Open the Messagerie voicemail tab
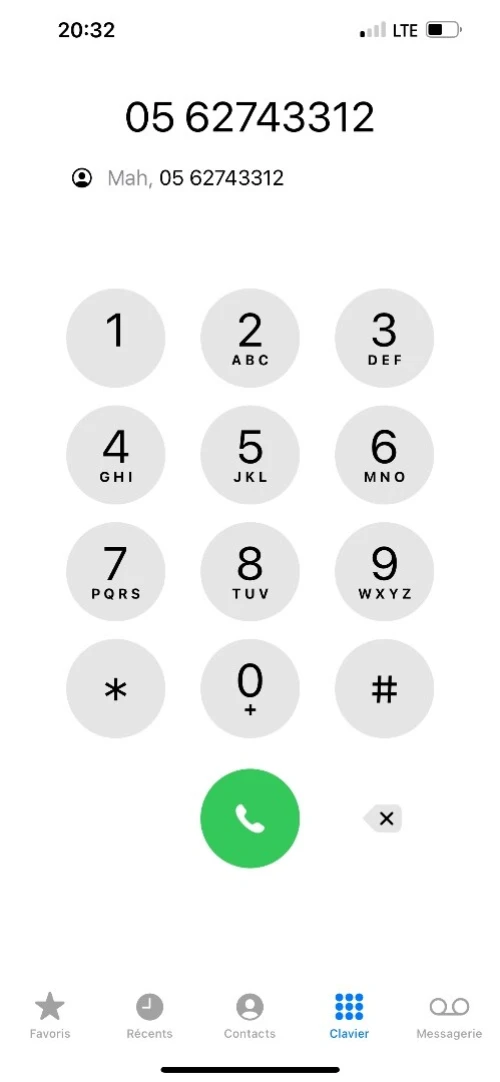500x1082 pixels. click(450, 1016)
